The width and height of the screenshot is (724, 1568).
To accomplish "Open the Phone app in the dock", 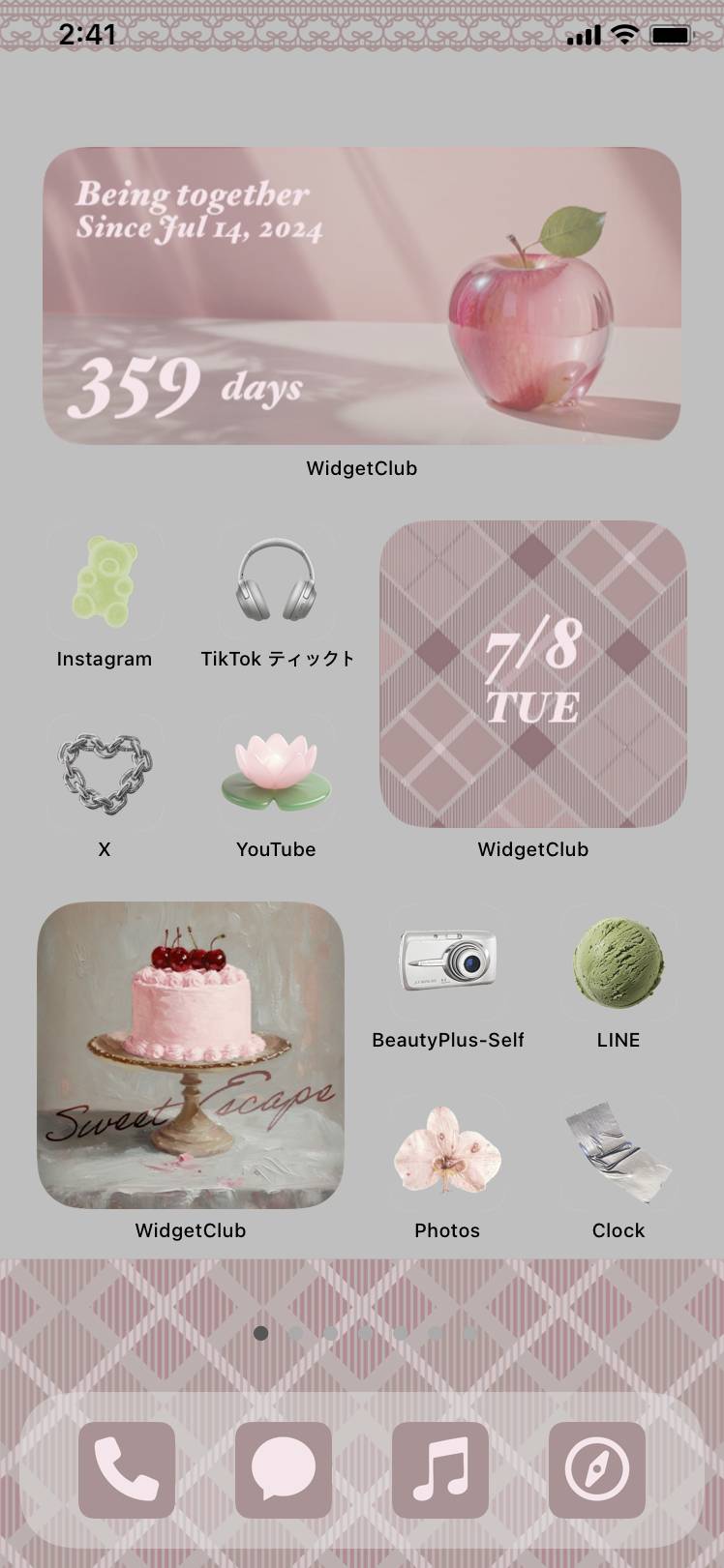I will [x=127, y=1469].
